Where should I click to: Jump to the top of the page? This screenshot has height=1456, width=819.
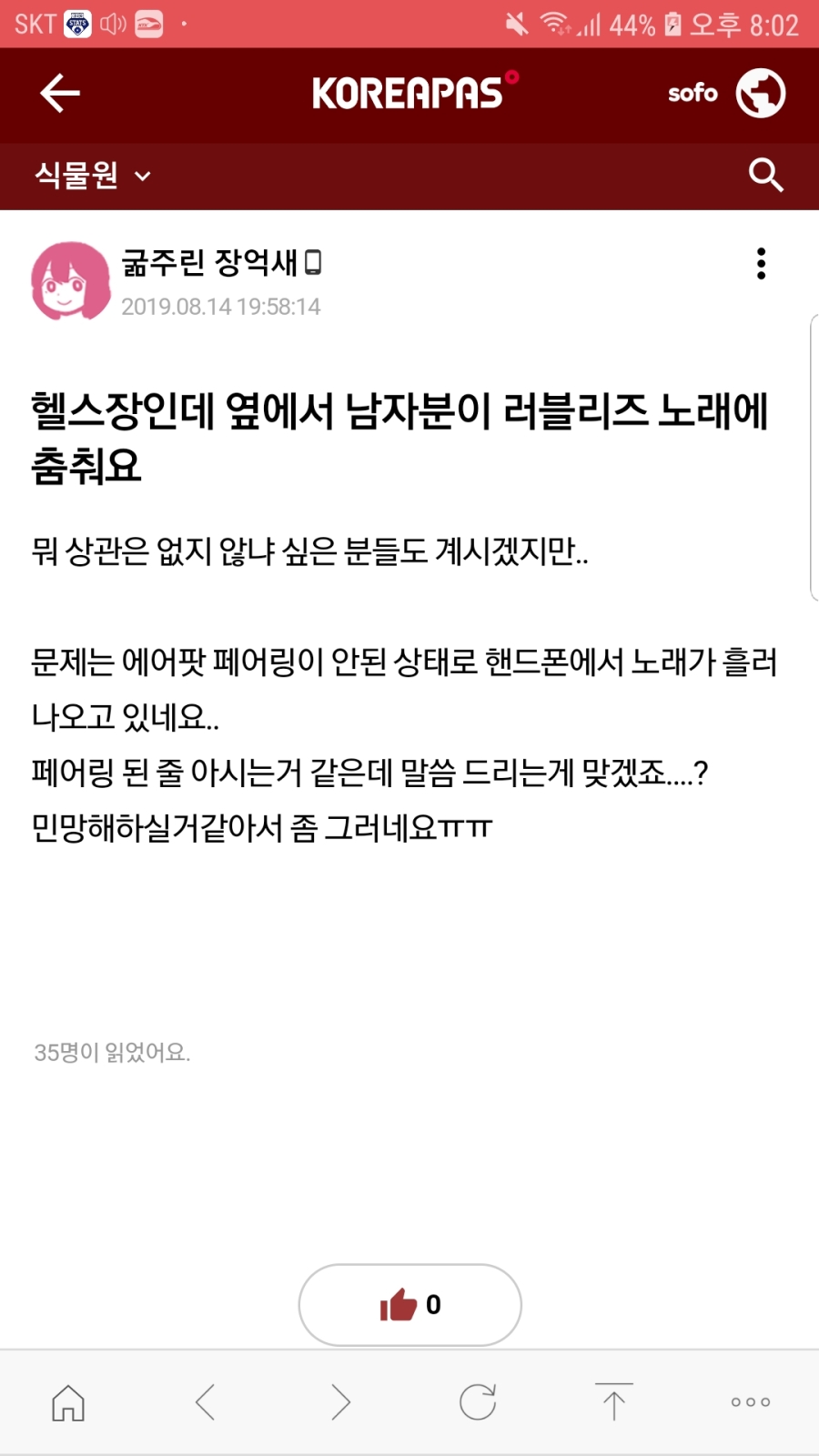[614, 1402]
